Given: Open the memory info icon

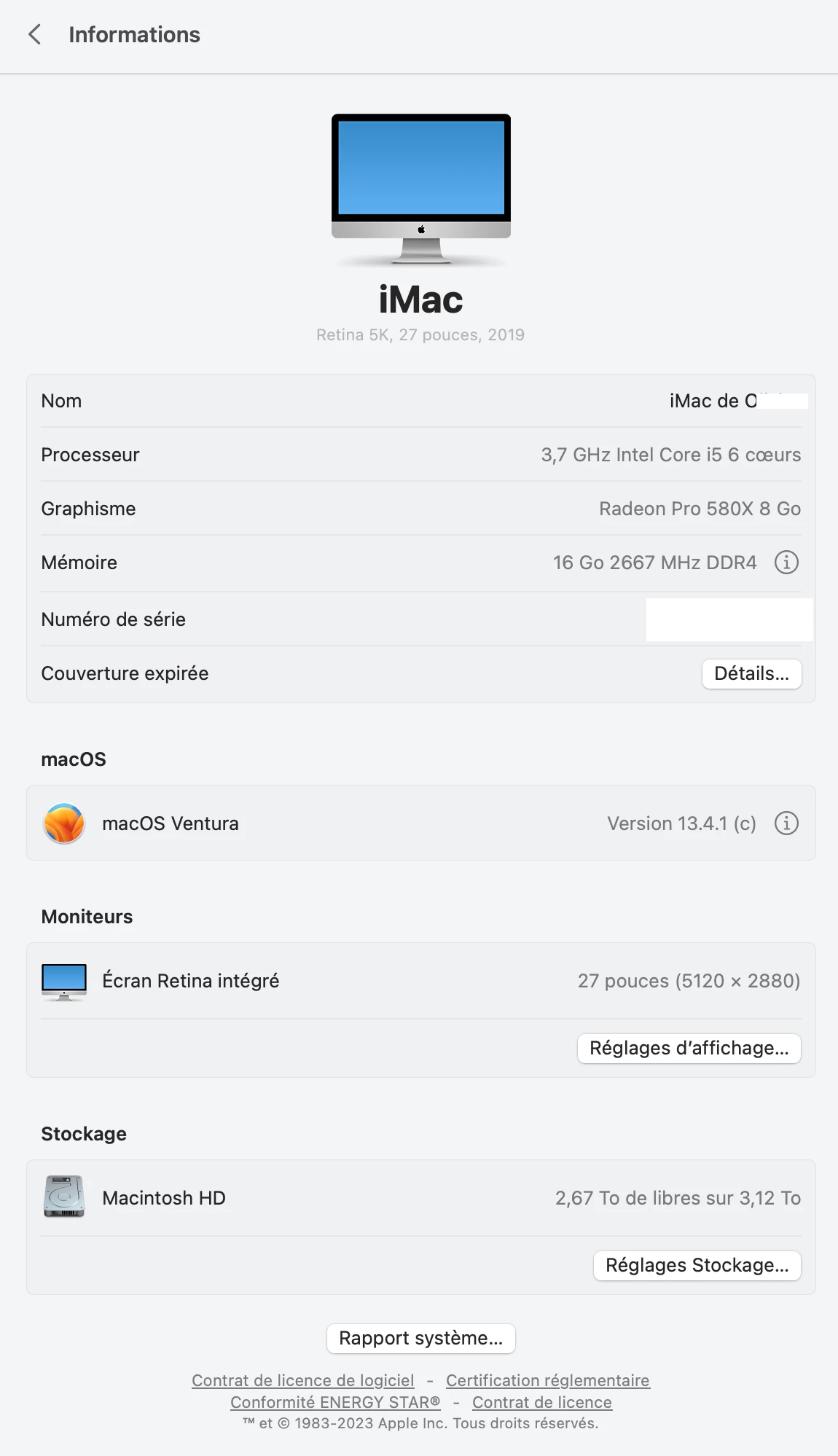Looking at the screenshot, I should pos(786,563).
